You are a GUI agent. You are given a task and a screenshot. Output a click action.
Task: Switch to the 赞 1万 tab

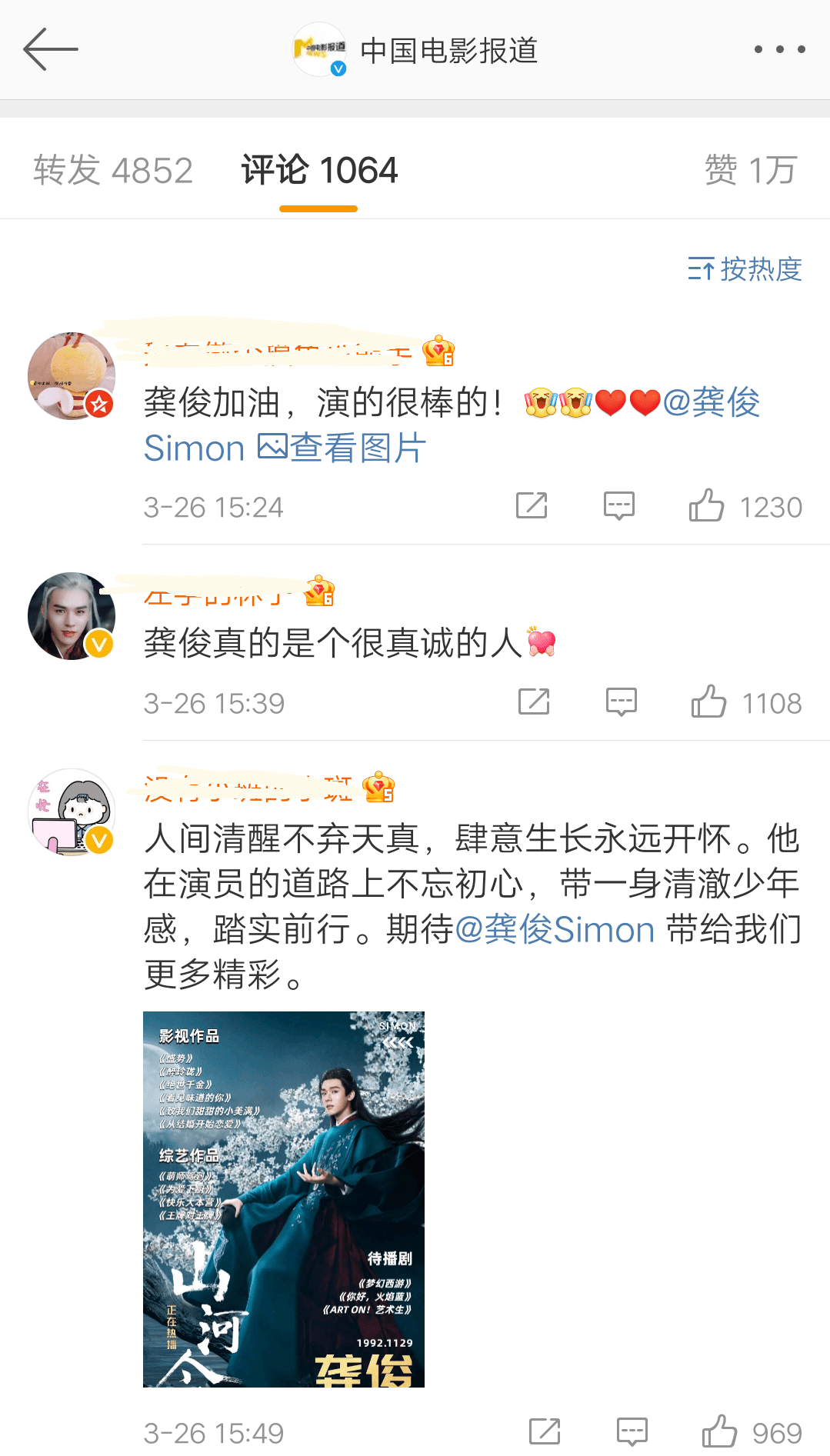(x=750, y=170)
